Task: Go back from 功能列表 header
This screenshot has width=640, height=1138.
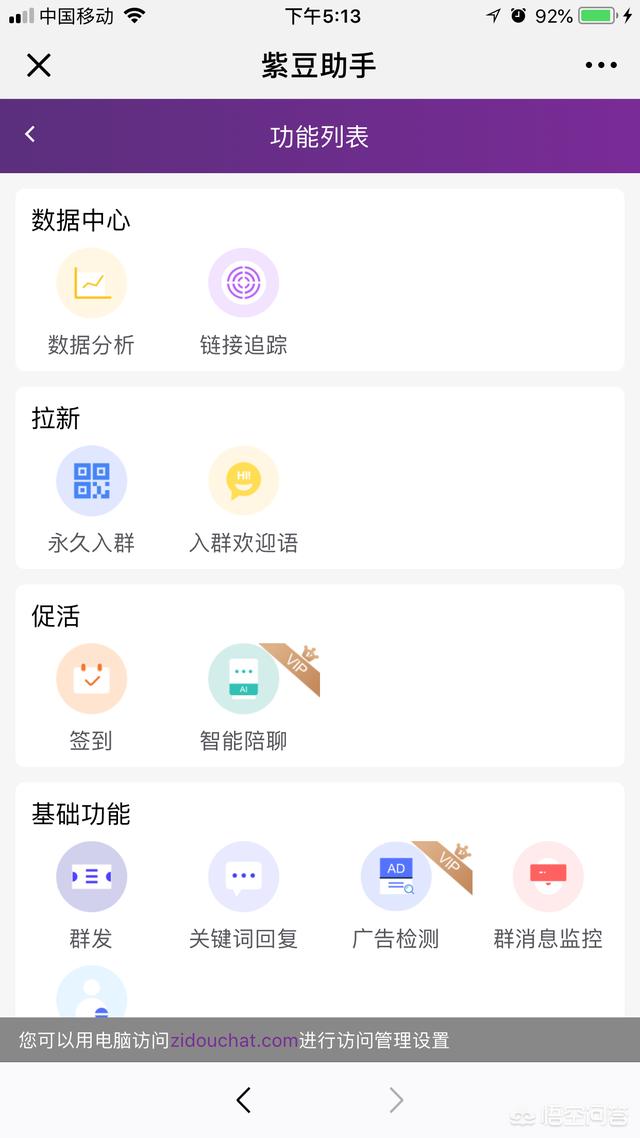Action: click(x=30, y=134)
